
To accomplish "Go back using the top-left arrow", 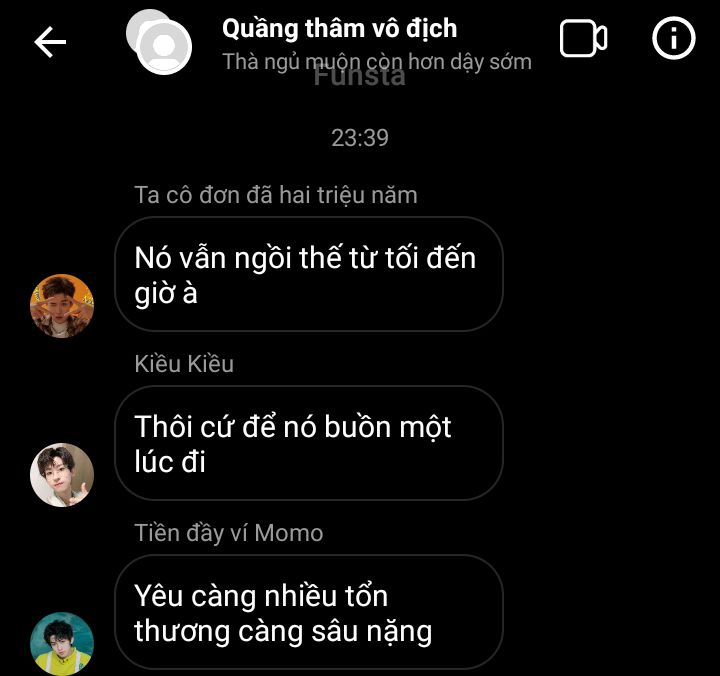I will tap(50, 41).
